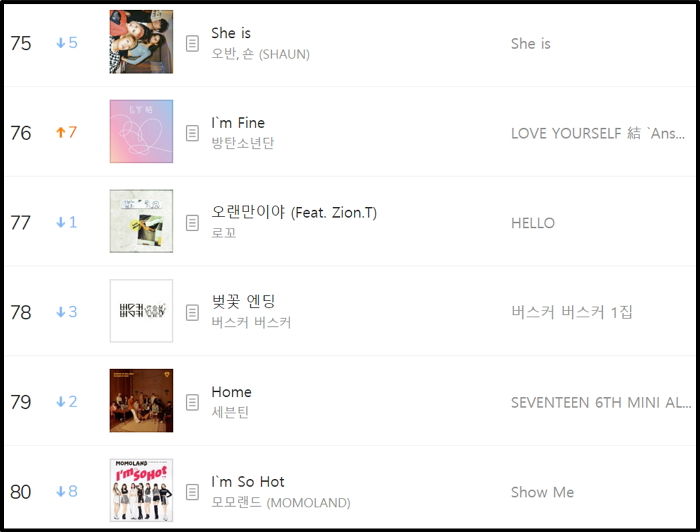View song details icon for 벚꽃 엔딩
The height and width of the screenshot is (532, 700).
(x=193, y=312)
